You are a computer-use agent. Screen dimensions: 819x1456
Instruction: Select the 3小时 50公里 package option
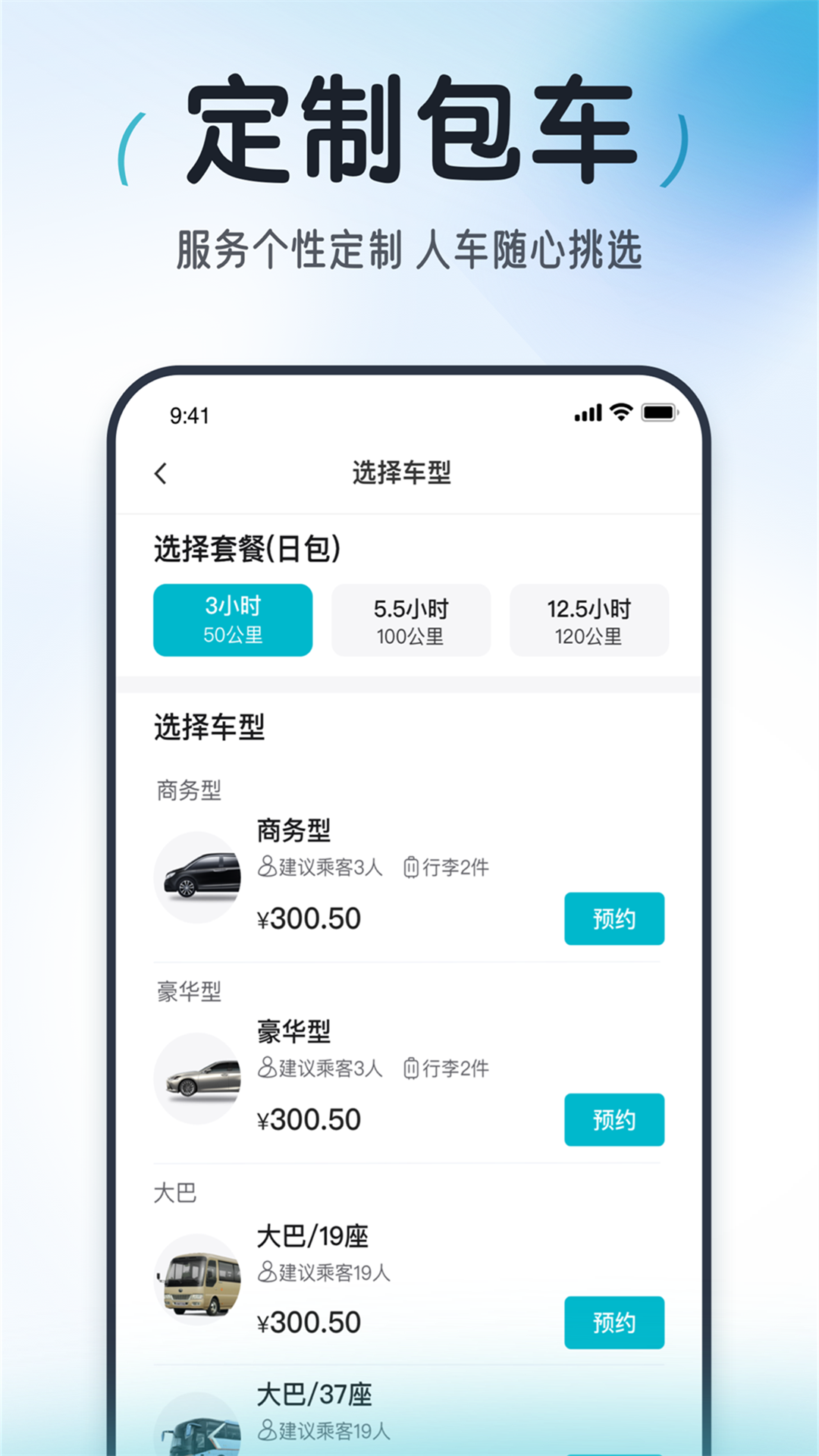click(x=233, y=620)
